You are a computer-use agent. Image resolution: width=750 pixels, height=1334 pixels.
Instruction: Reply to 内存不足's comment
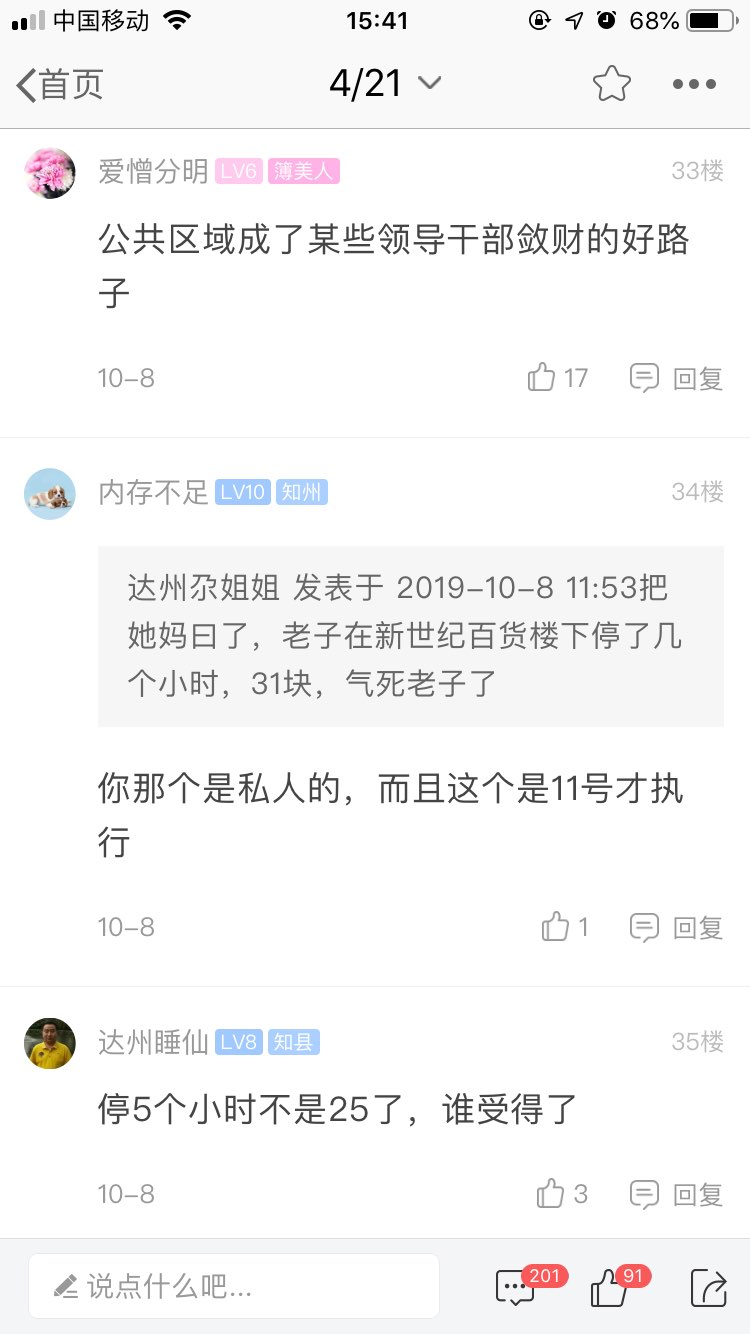coord(676,927)
